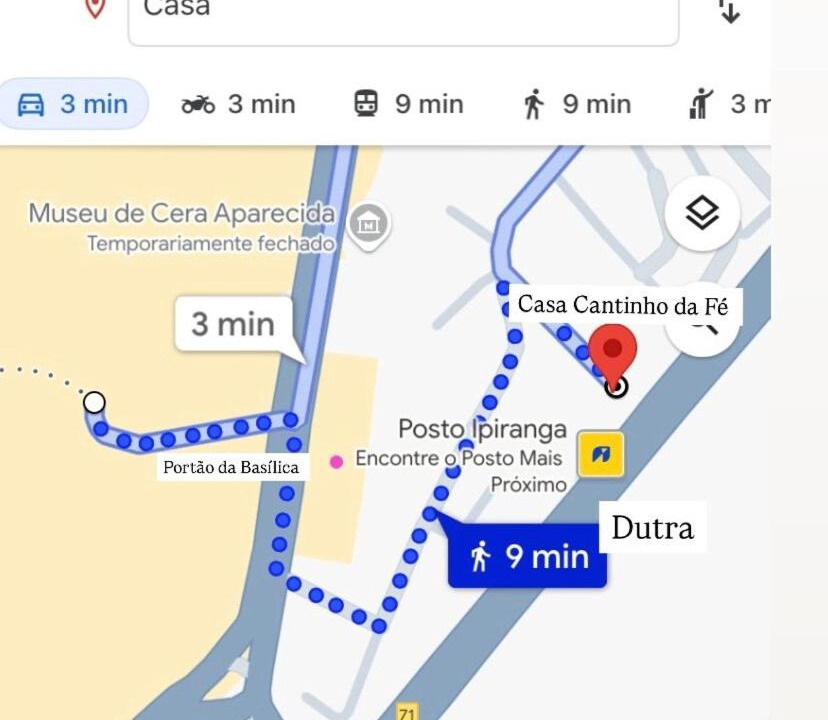This screenshot has width=828, height=720.
Task: Select the driving mode 3 min tab
Action: [74, 104]
